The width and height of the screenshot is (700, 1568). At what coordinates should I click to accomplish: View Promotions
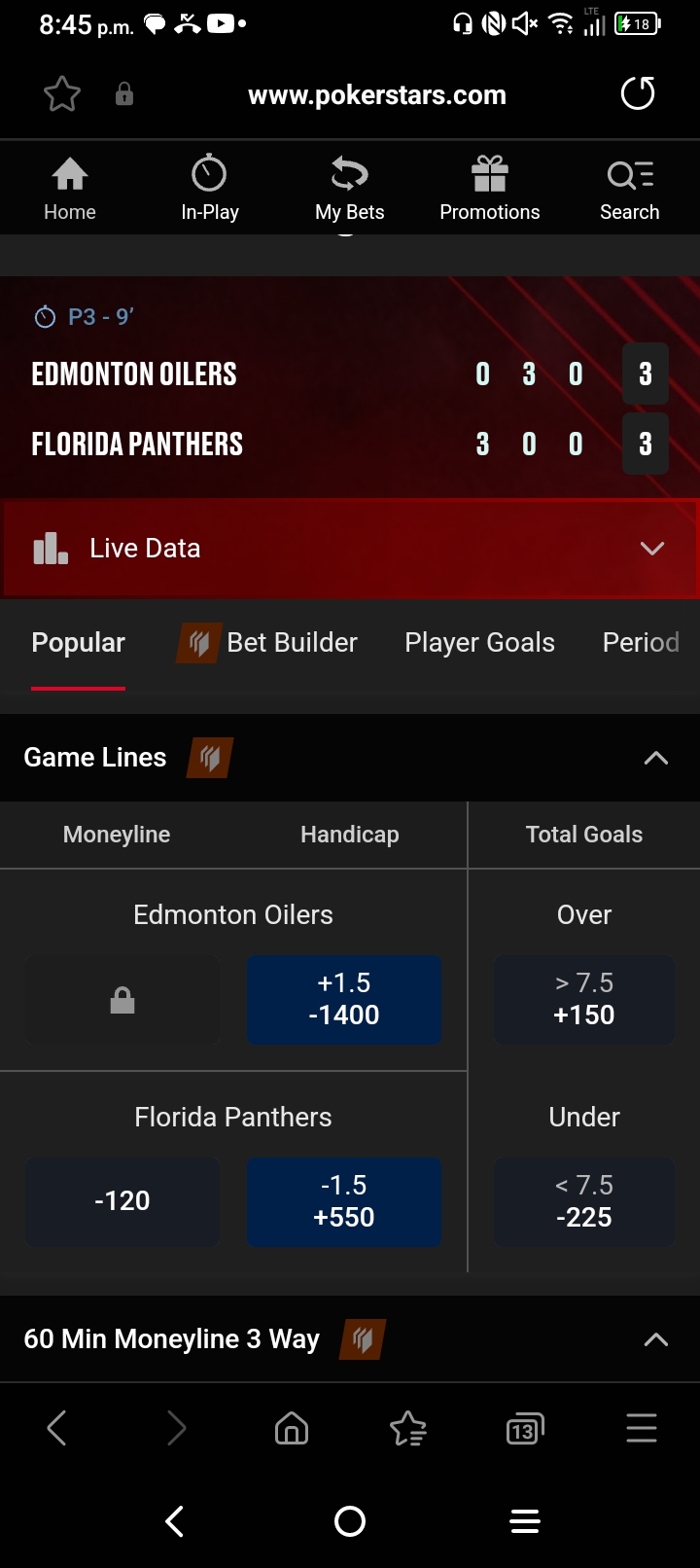pyautogui.click(x=490, y=189)
